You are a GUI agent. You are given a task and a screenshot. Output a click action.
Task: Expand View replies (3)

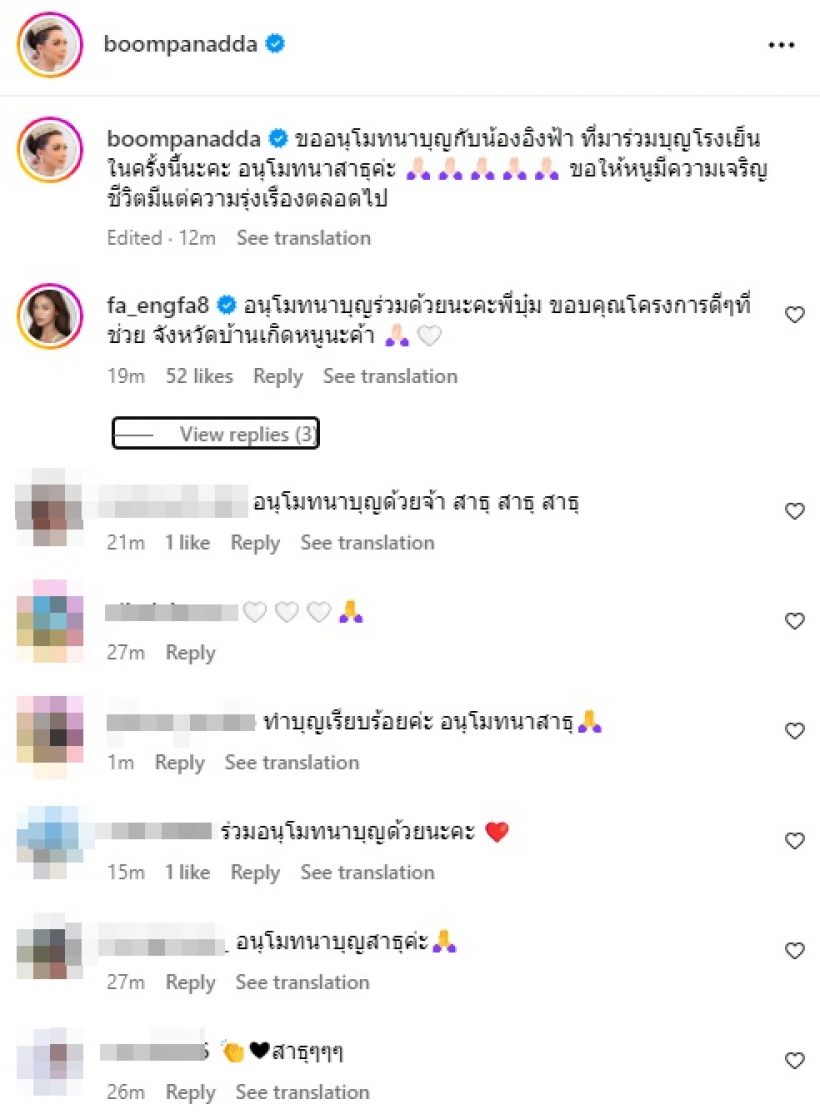[x=215, y=434]
